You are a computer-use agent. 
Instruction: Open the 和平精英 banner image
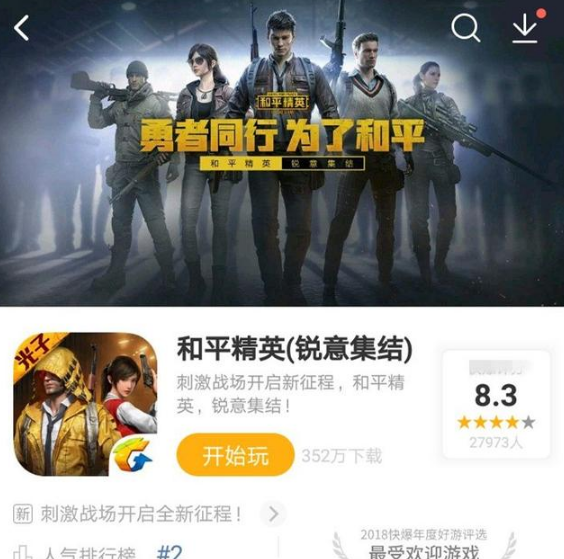click(282, 153)
